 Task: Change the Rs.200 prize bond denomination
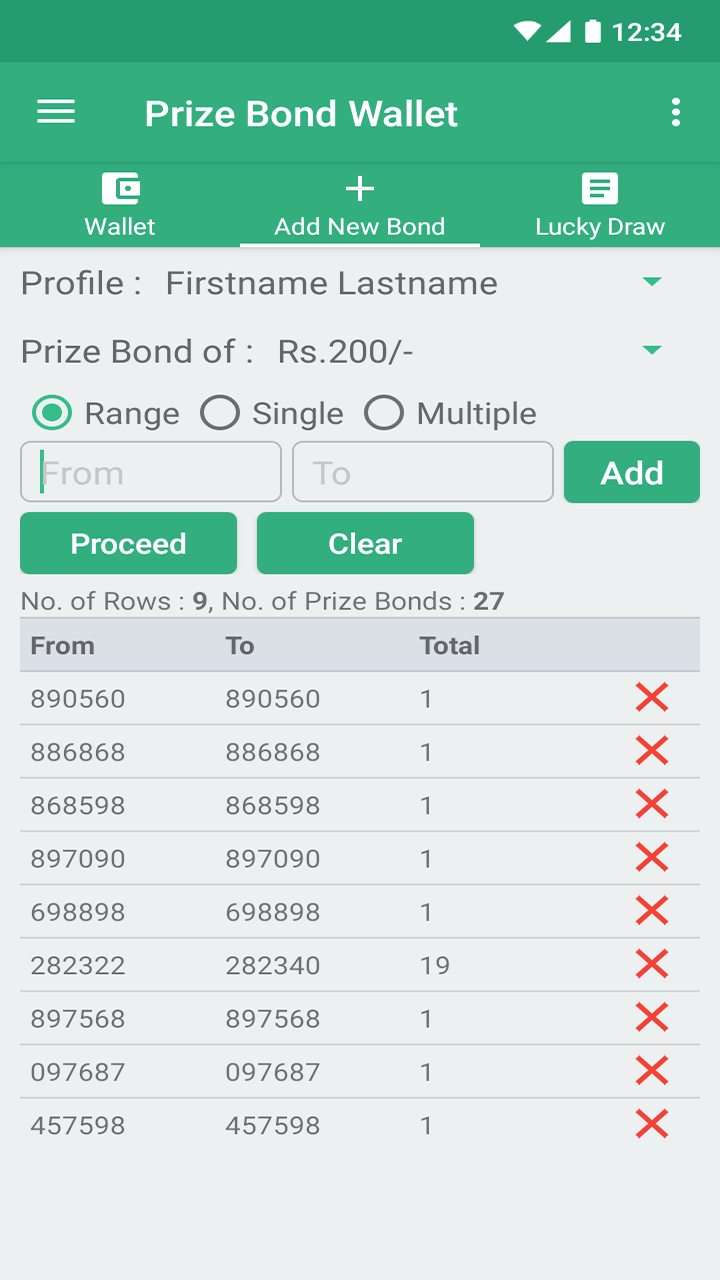click(x=651, y=350)
